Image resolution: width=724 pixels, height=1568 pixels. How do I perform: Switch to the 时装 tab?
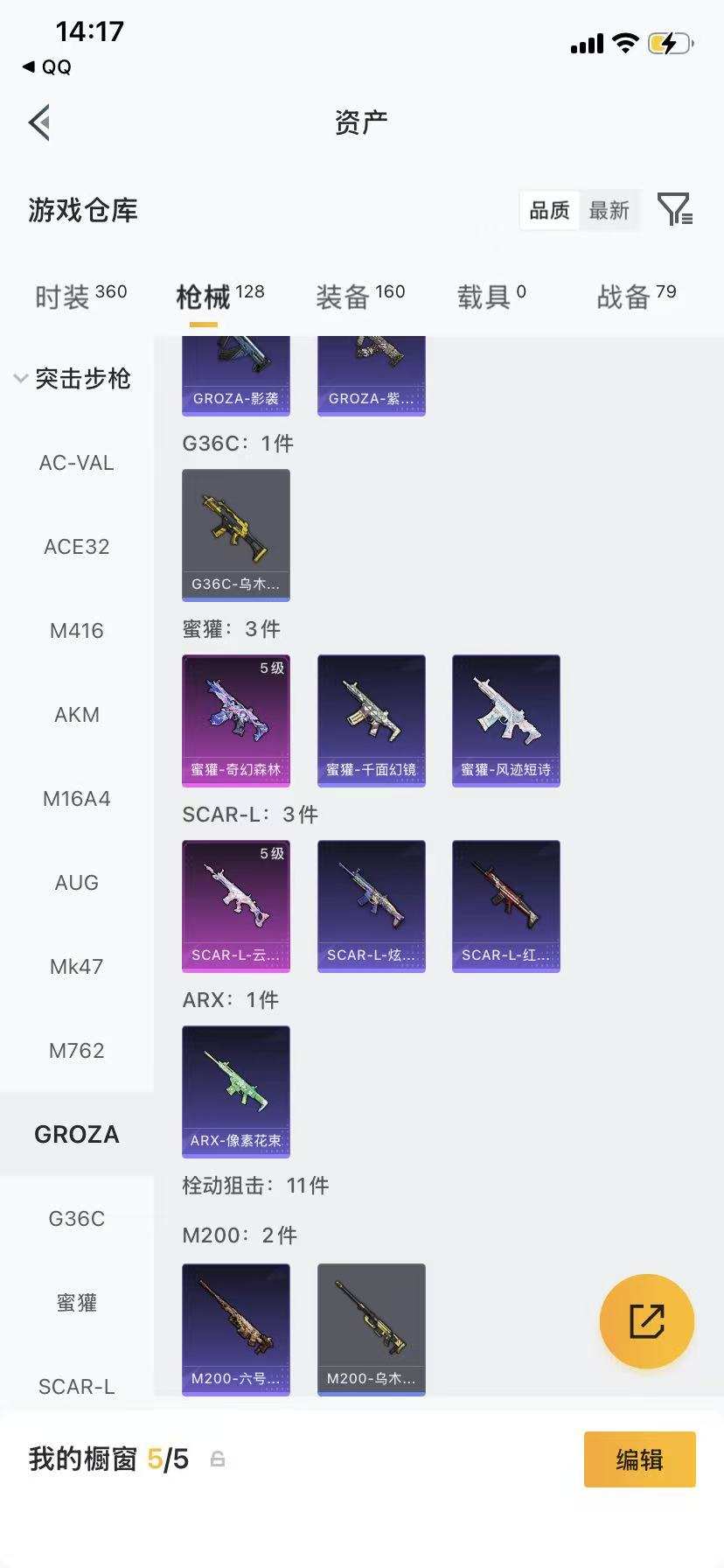(x=80, y=297)
